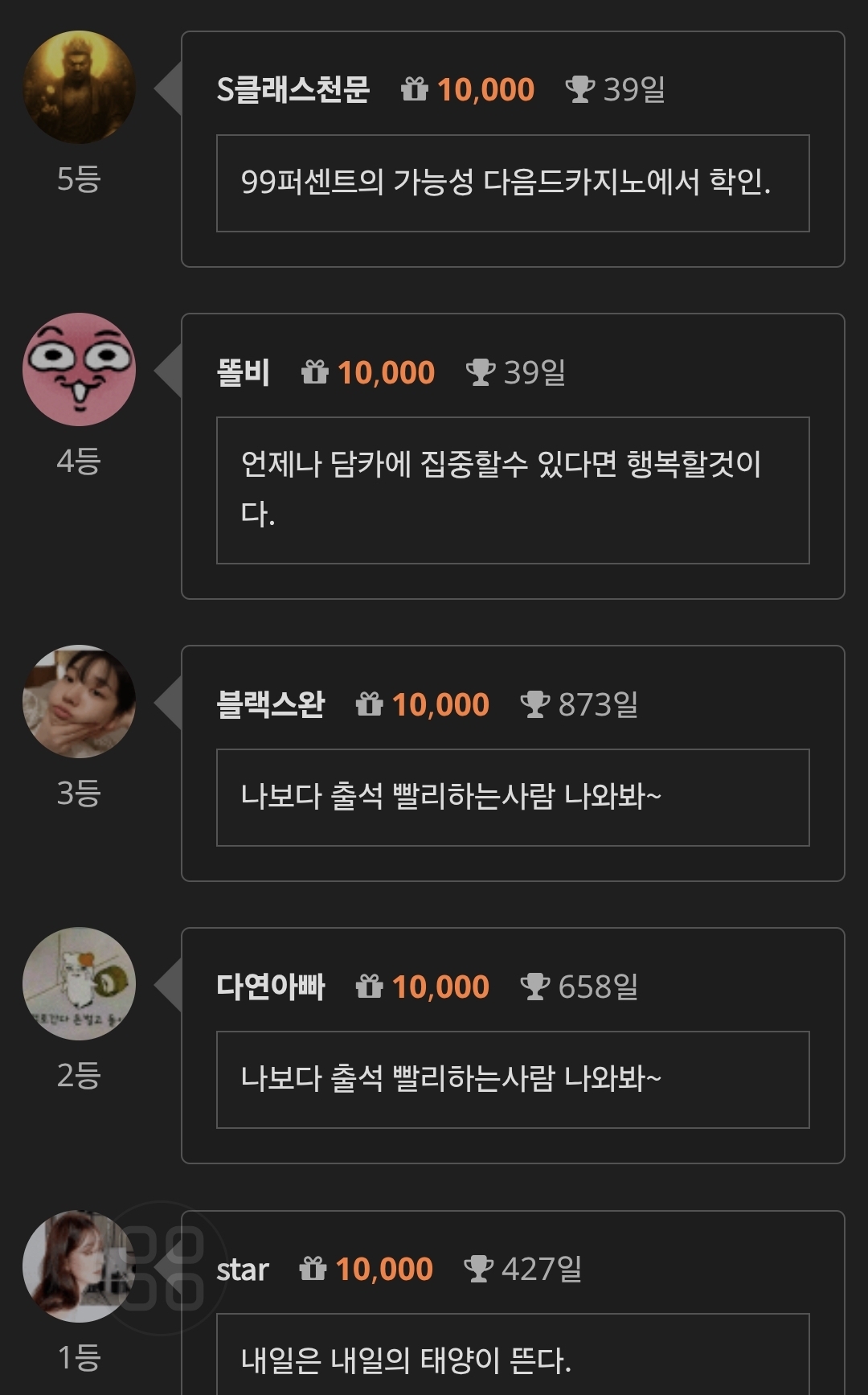The width and height of the screenshot is (868, 1395).
Task: Tap the username 똘비
Action: click(243, 372)
